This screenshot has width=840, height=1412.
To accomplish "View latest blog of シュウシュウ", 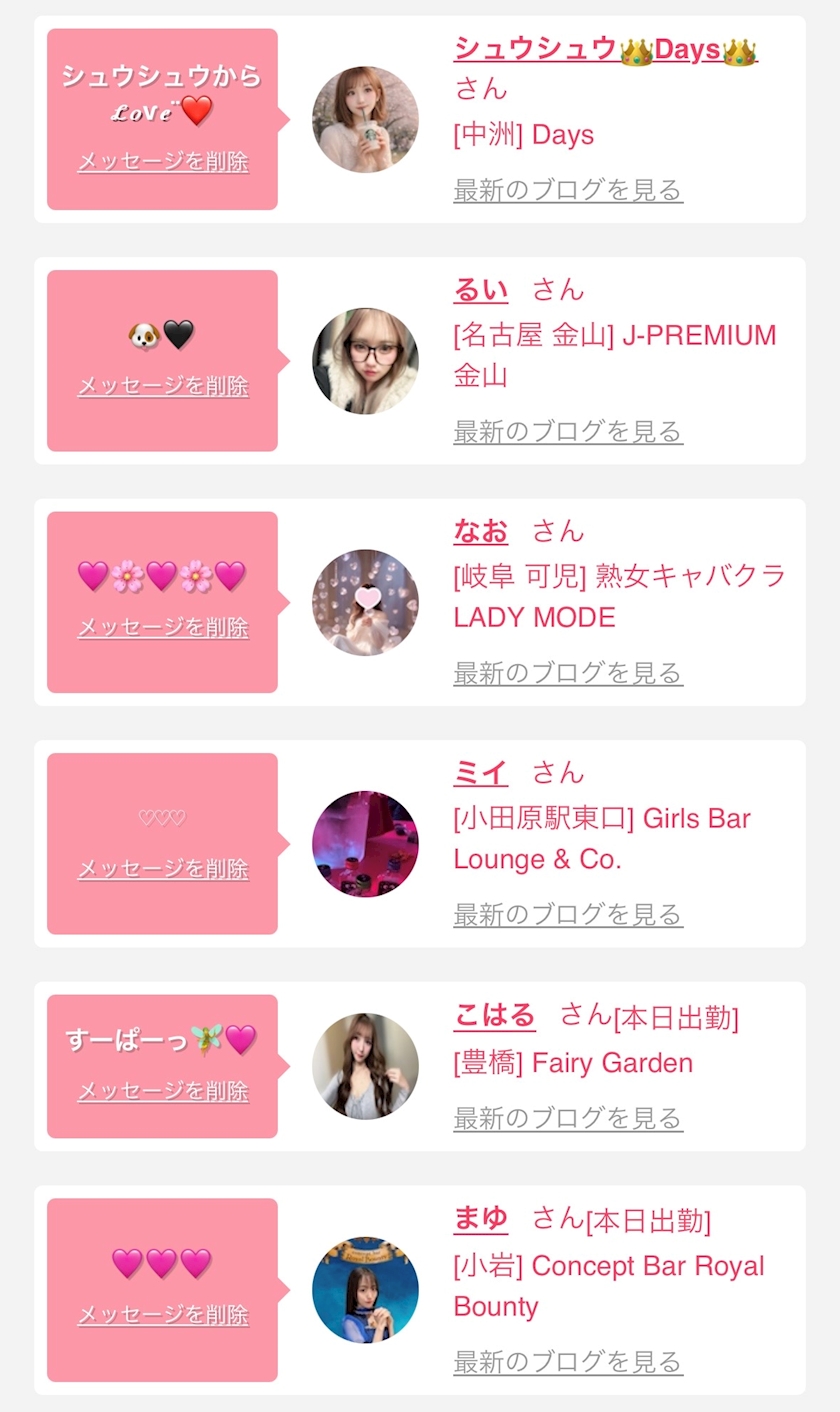I will 568,190.
